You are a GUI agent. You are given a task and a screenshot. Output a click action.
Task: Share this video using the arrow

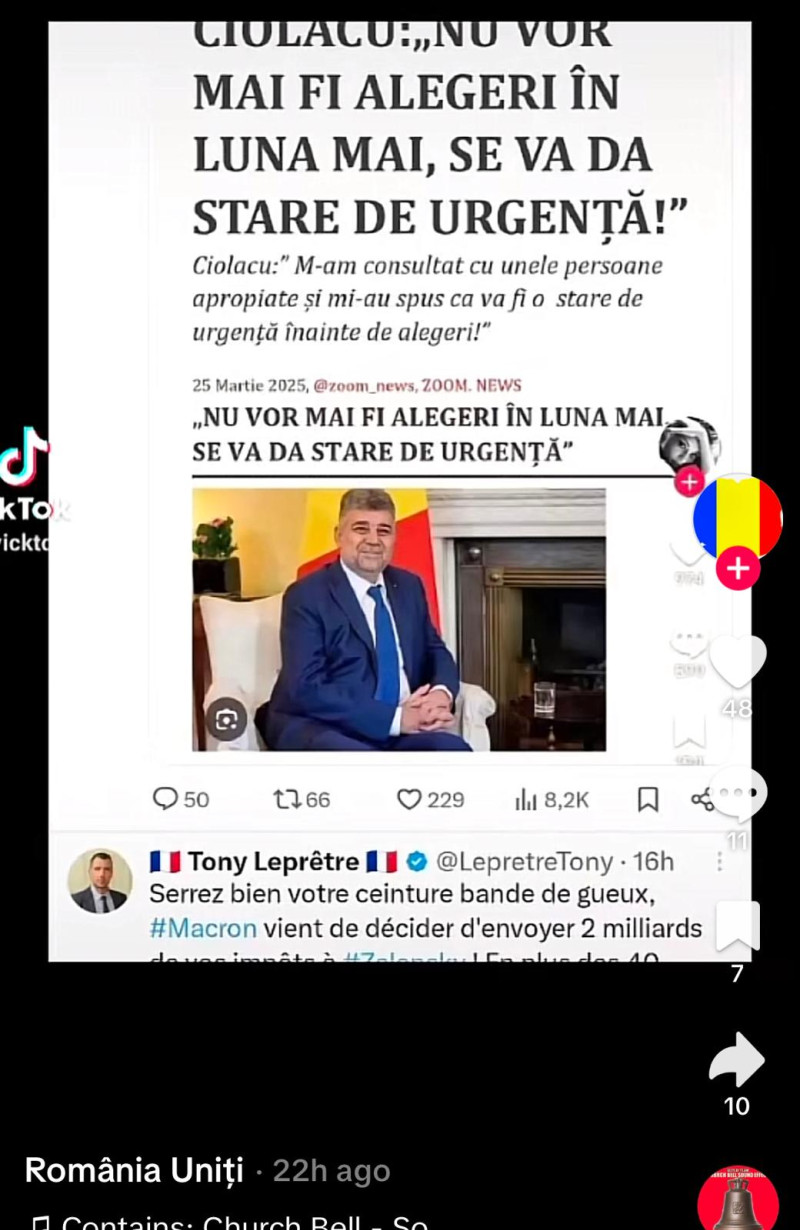pyautogui.click(x=737, y=1060)
